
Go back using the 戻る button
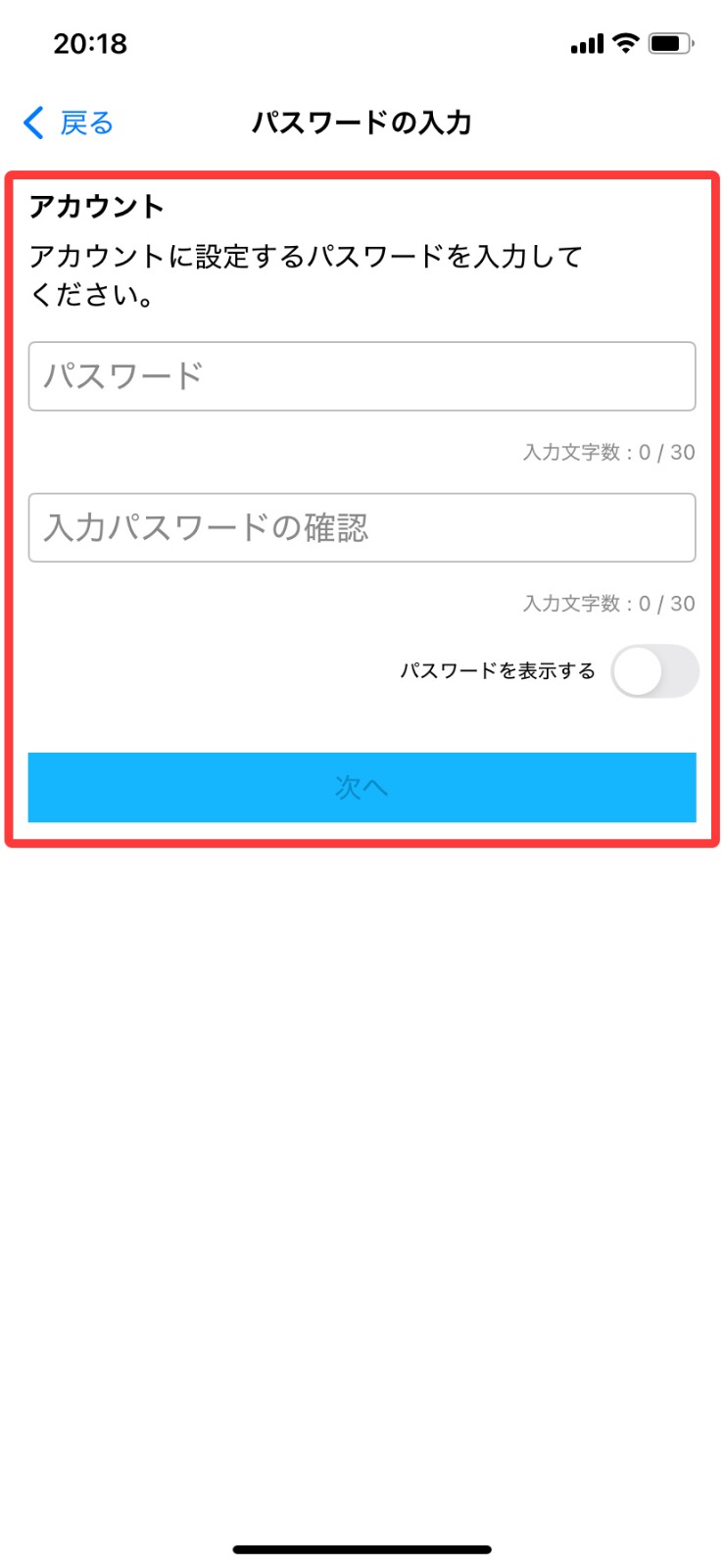click(x=69, y=122)
